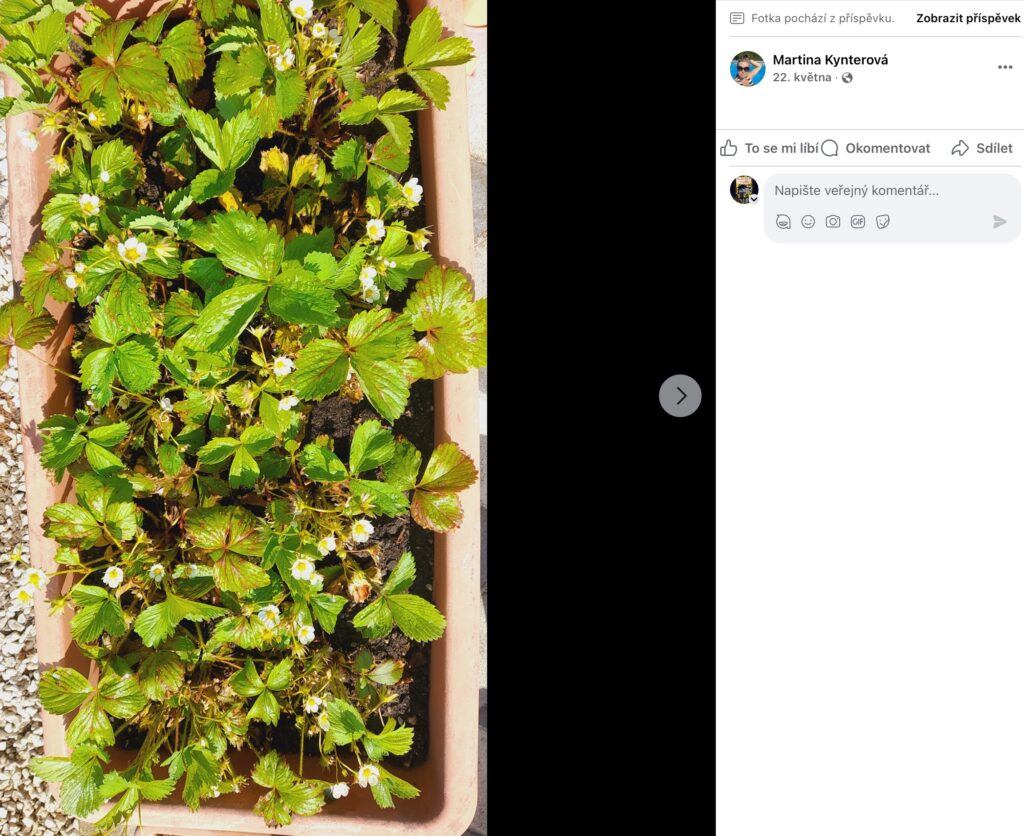Send the comment with arrow icon
The width and height of the screenshot is (1024, 836).
[999, 222]
